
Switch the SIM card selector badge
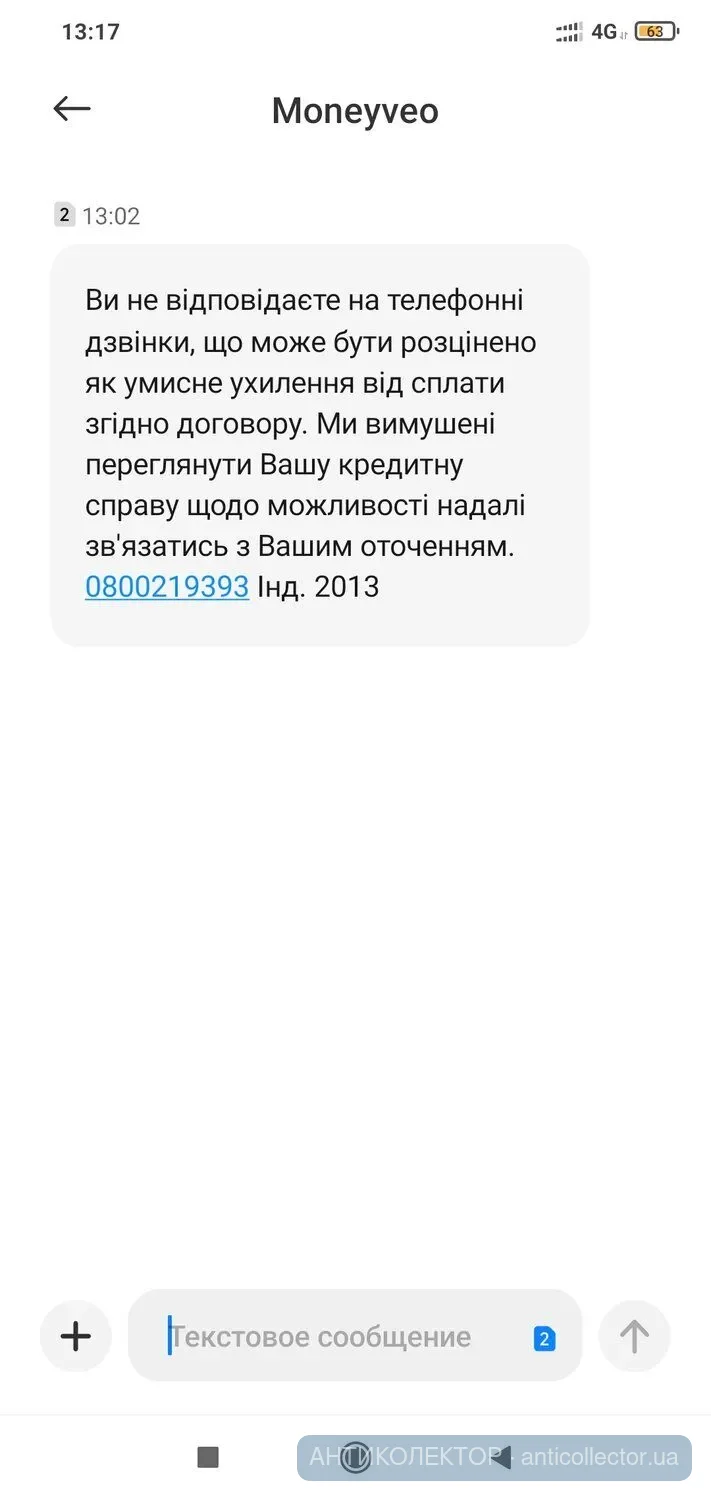tap(544, 1339)
